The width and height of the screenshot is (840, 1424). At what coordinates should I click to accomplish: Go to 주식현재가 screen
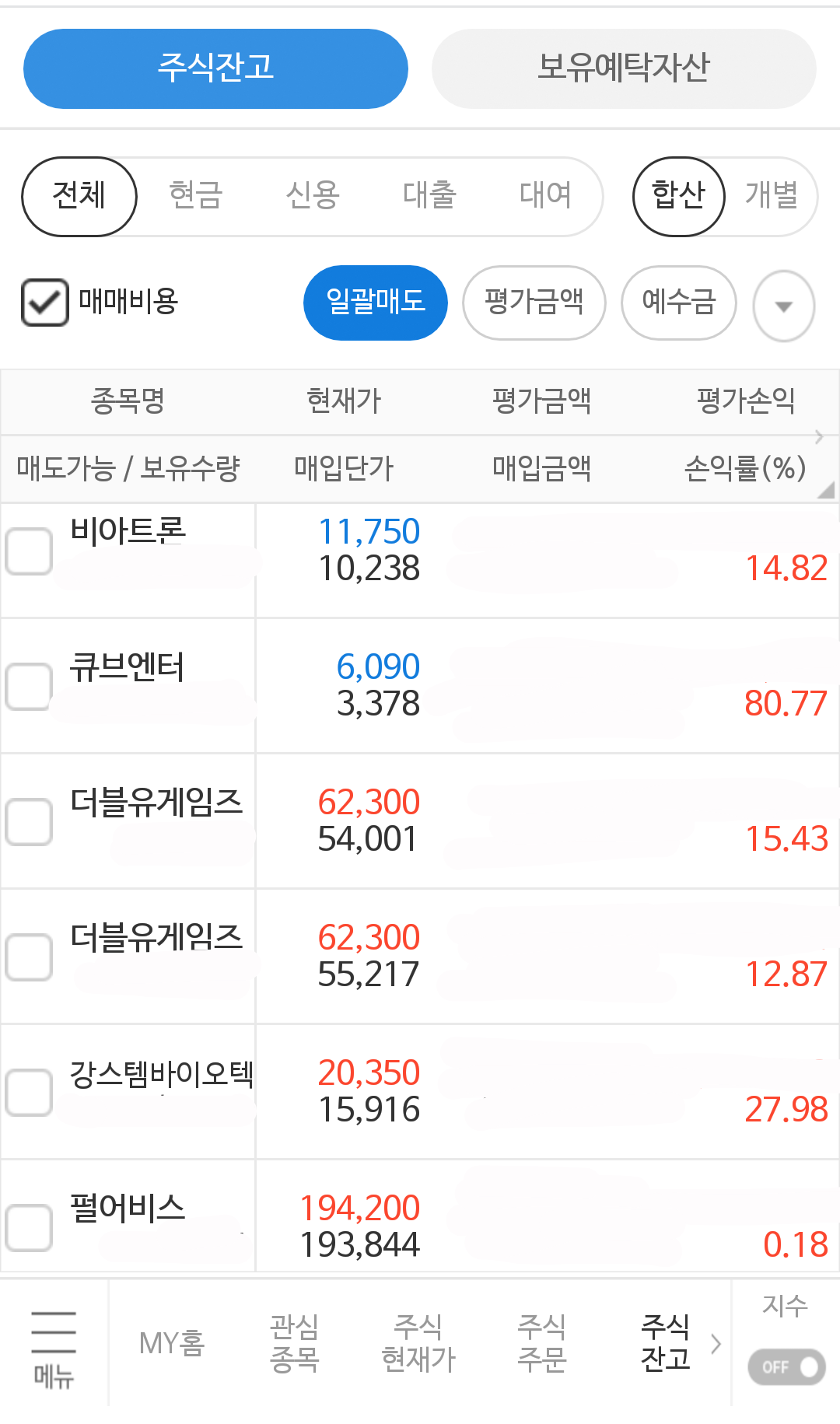click(x=418, y=1342)
